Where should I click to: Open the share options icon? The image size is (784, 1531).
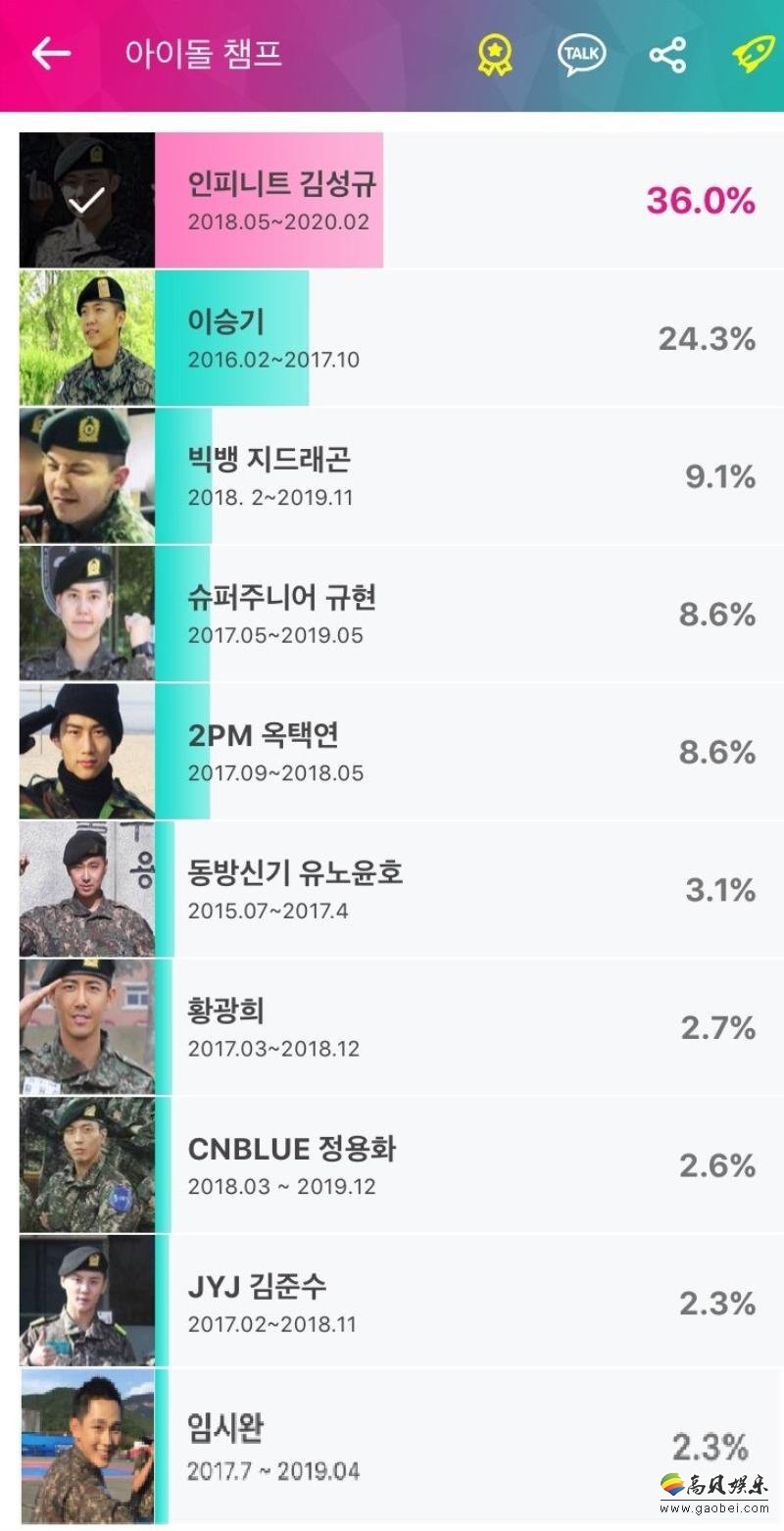[x=668, y=54]
